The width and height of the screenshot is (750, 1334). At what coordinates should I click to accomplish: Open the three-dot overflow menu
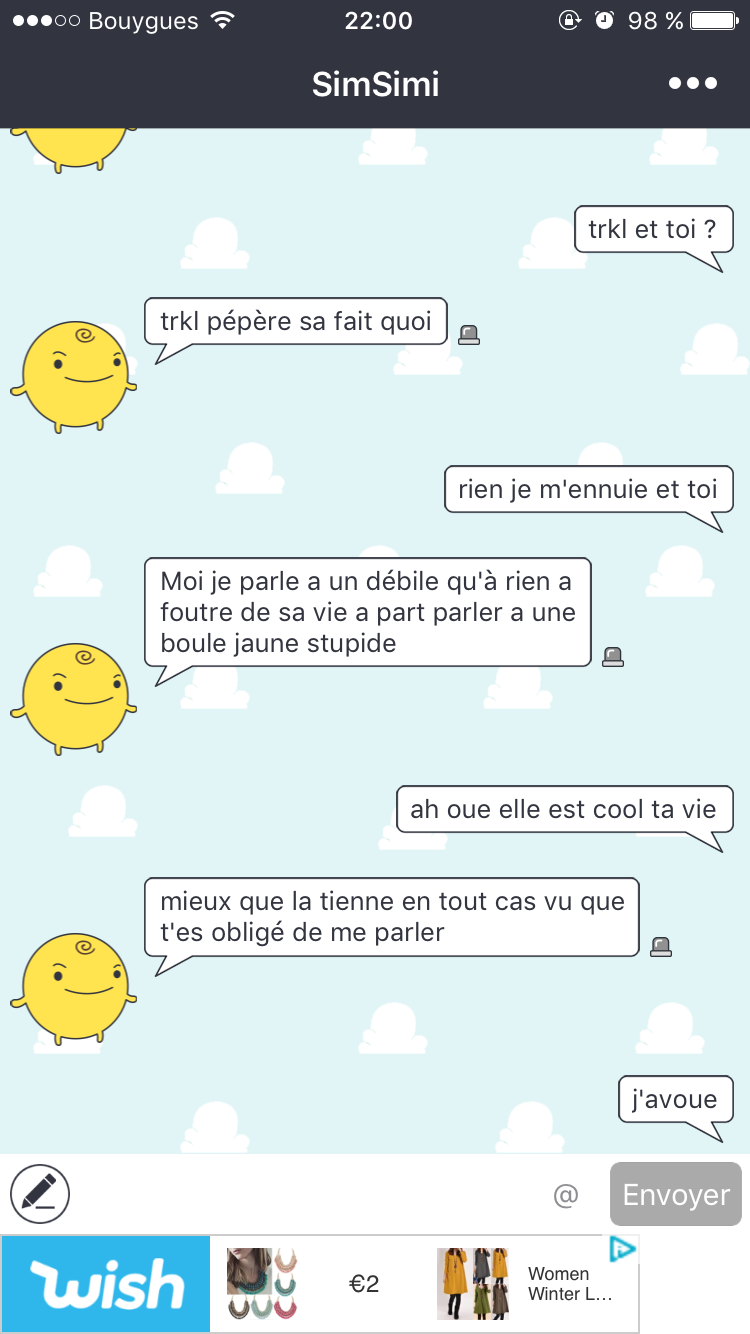(x=693, y=84)
